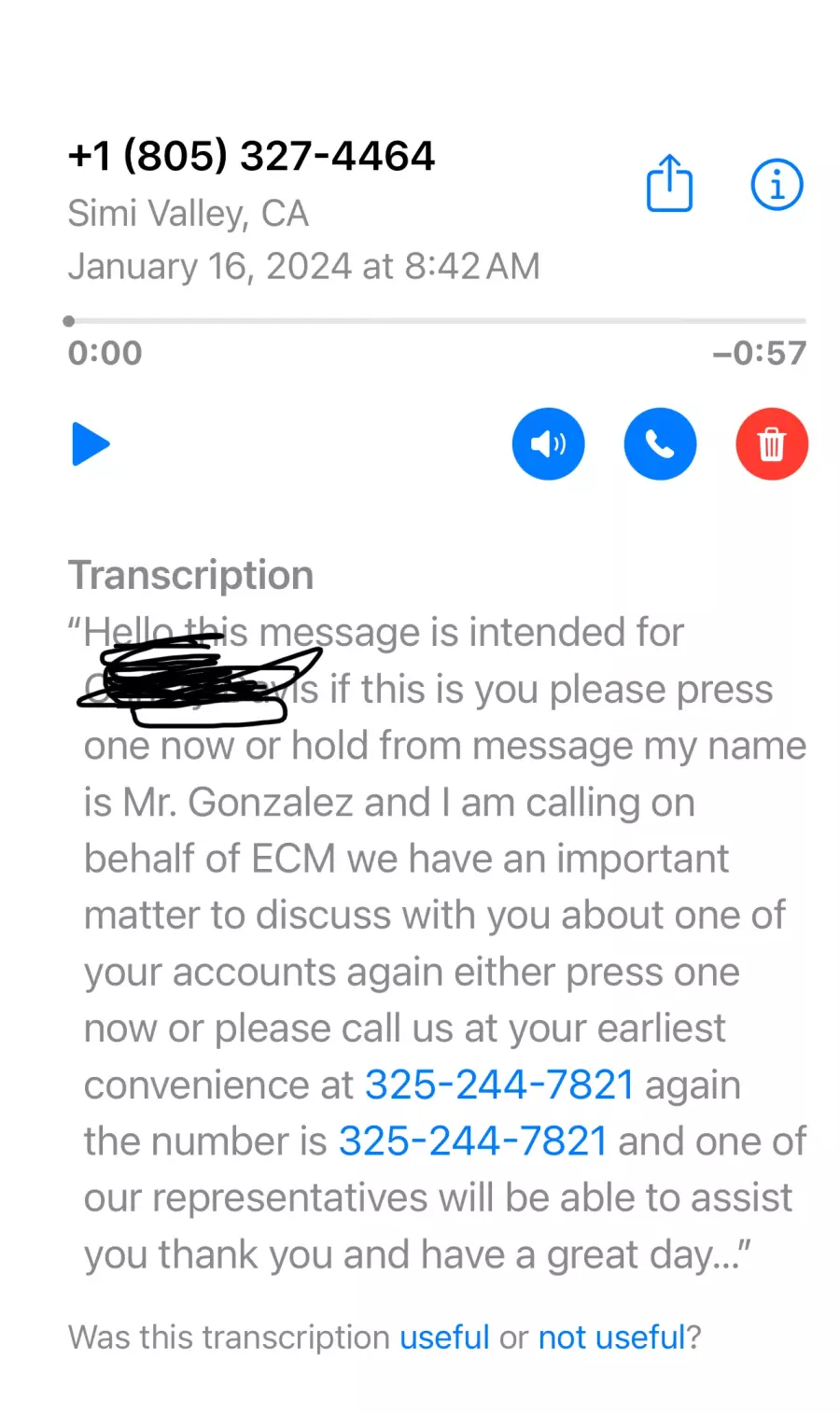Delete this voicemail
Screen dimensions: 840x1414
(771, 444)
